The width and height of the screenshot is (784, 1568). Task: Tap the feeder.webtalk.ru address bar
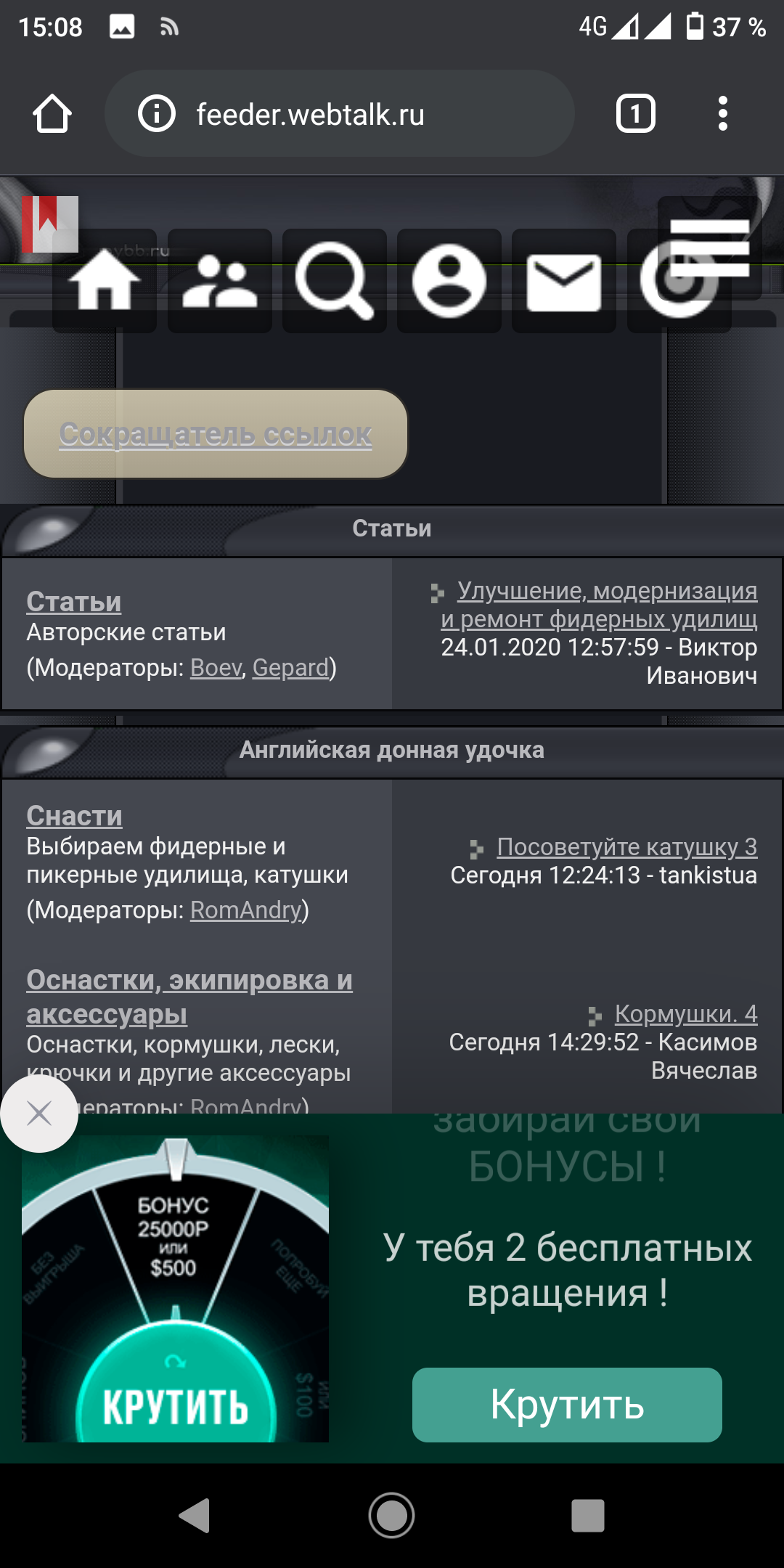340,114
